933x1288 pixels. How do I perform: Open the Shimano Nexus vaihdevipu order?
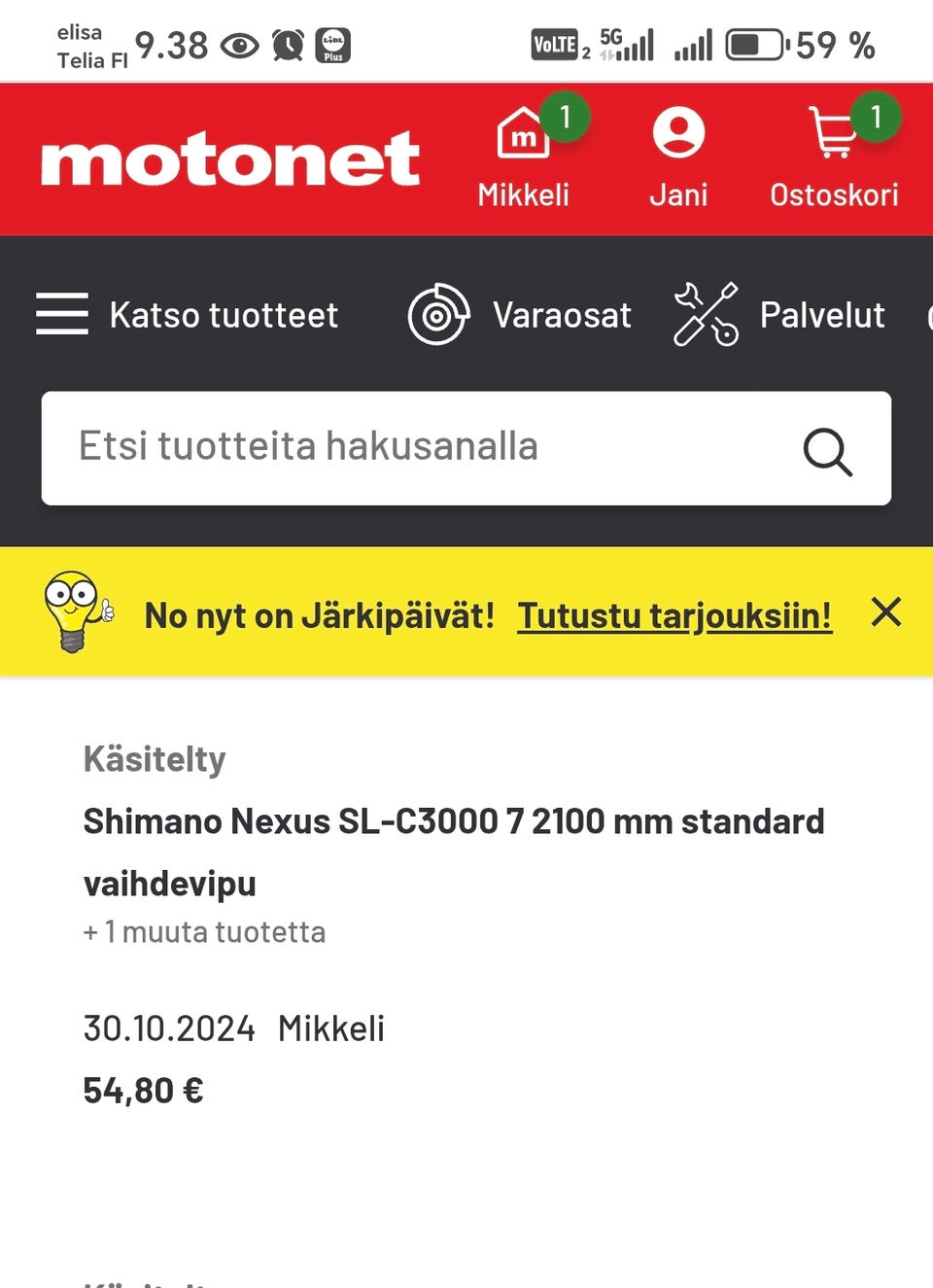pyautogui.click(x=453, y=851)
